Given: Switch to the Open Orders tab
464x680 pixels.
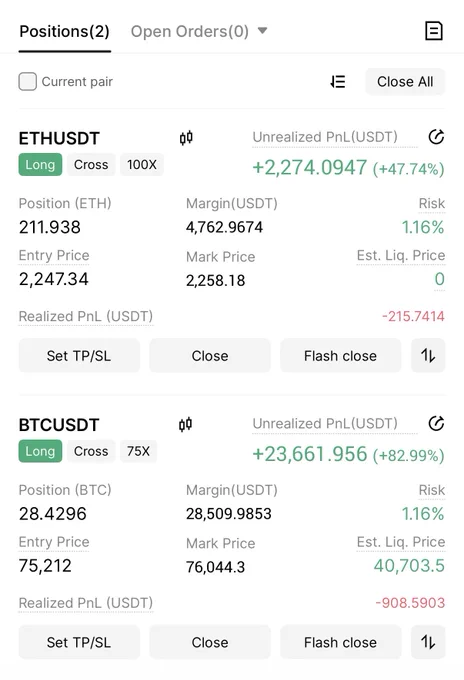Looking at the screenshot, I should click(190, 32).
